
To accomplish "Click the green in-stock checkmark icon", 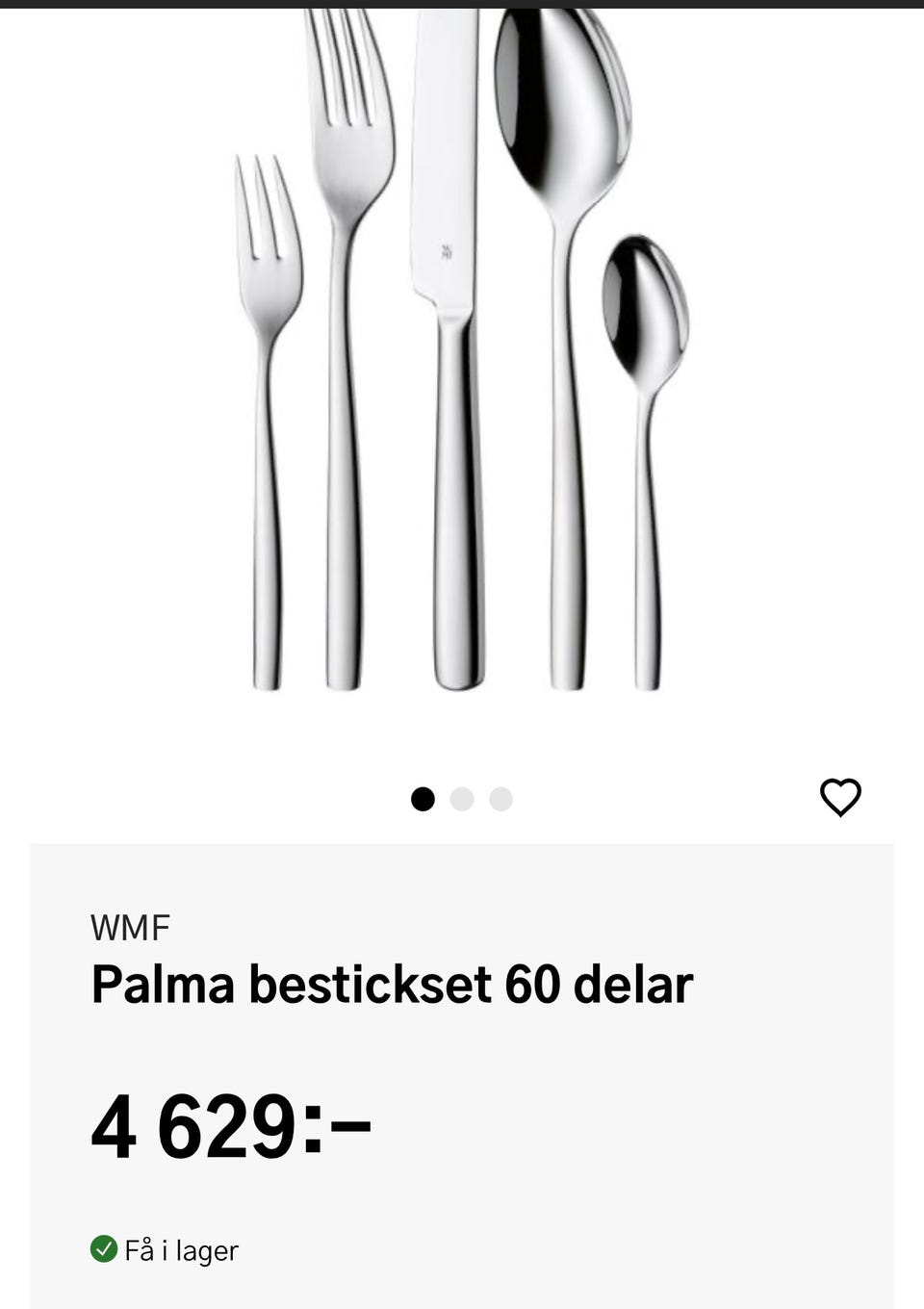I will click(103, 1249).
